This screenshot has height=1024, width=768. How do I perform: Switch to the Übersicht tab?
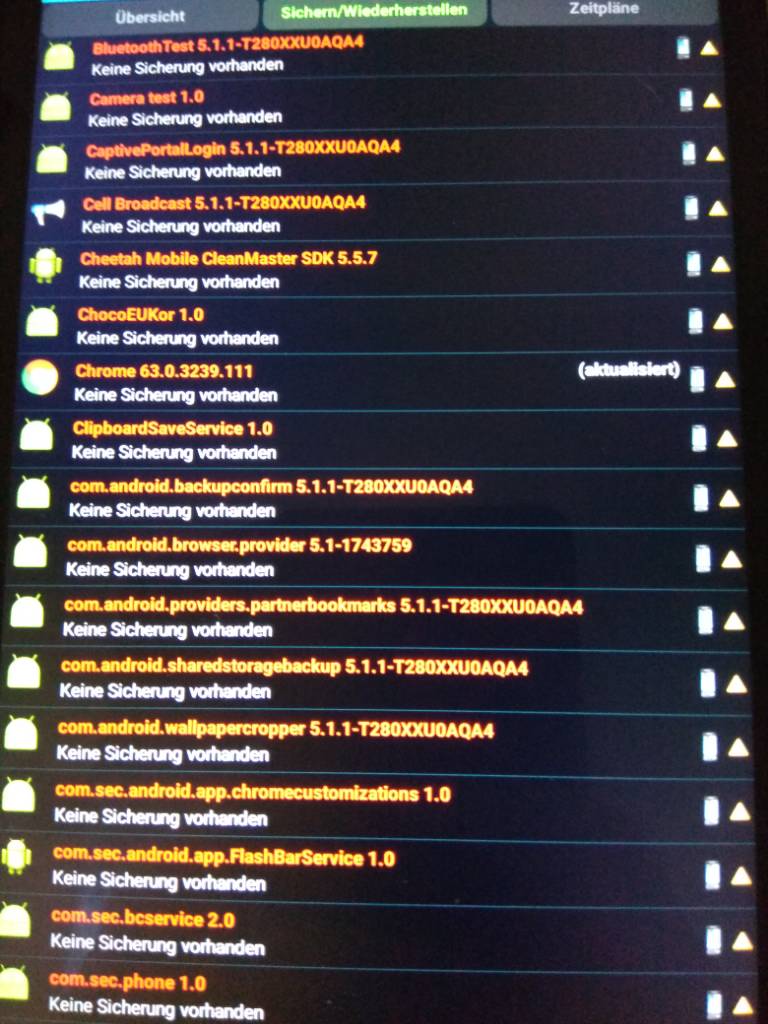[x=150, y=14]
